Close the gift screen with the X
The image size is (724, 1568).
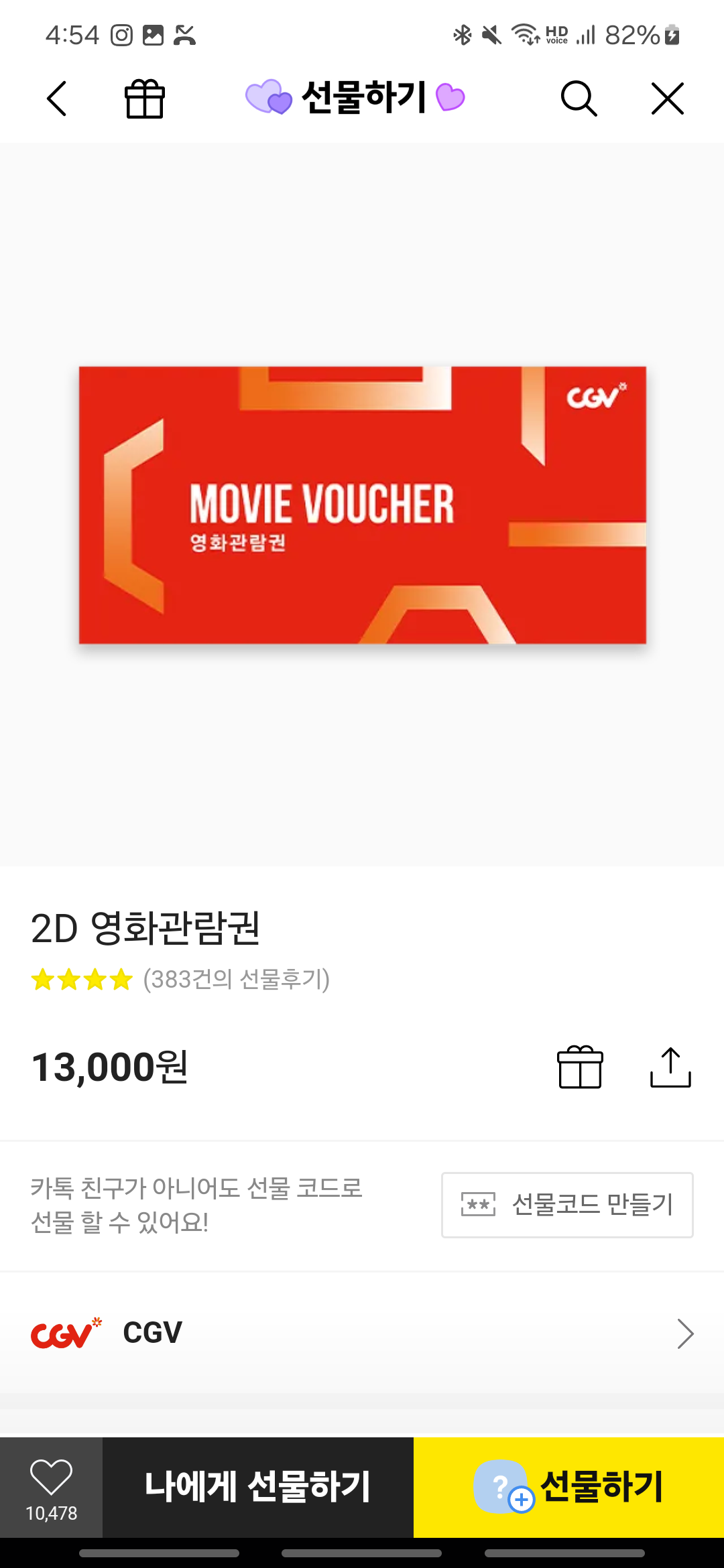click(x=667, y=98)
